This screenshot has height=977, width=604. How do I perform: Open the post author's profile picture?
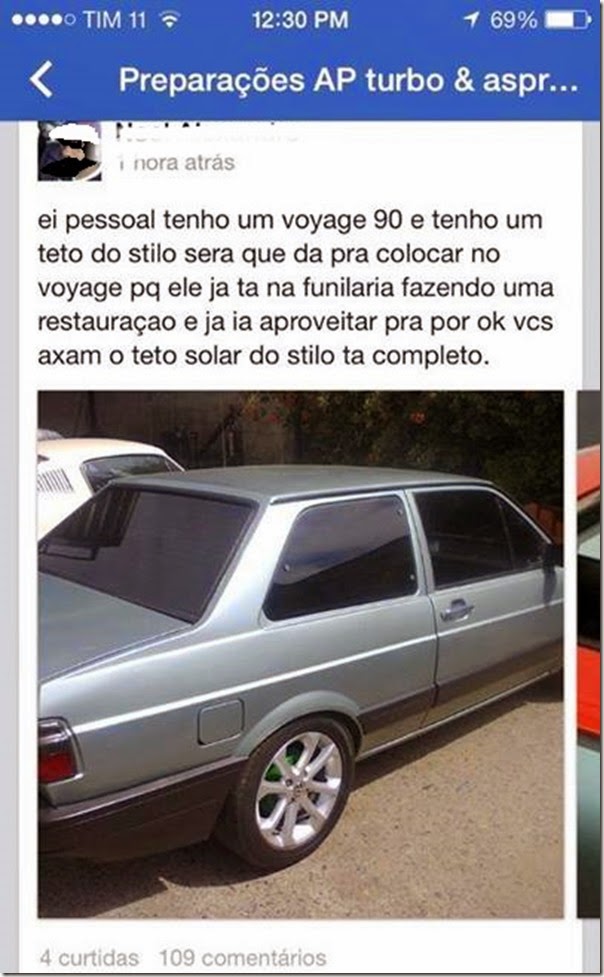[x=69, y=151]
